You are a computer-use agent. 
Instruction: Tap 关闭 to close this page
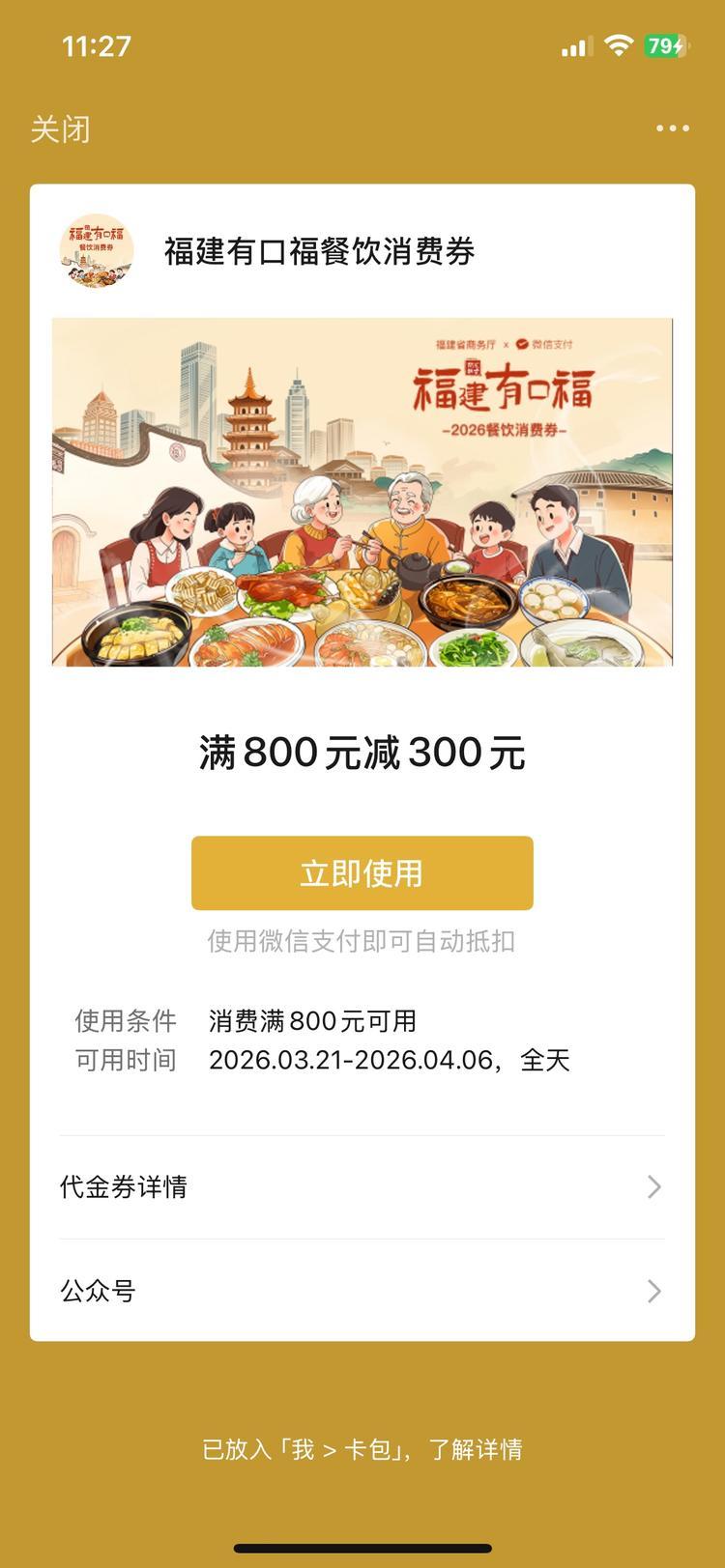click(60, 129)
